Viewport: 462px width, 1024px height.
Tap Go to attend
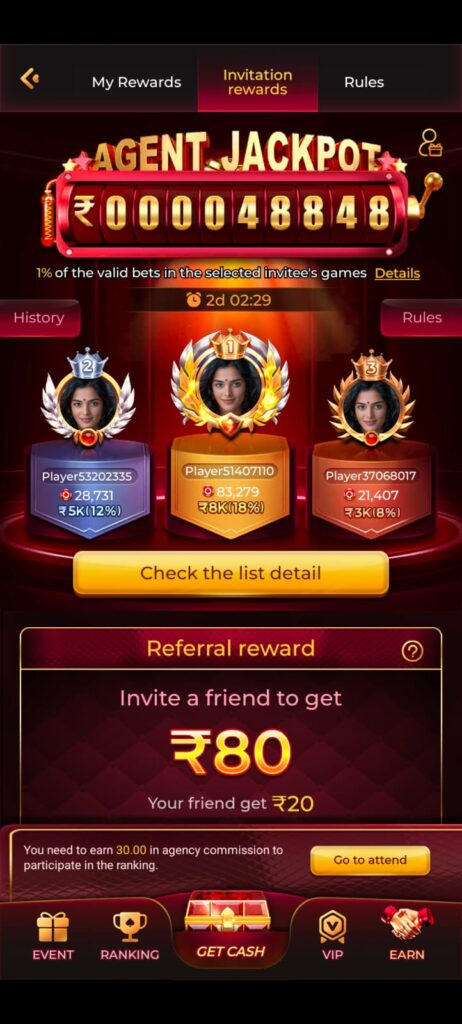[370, 860]
